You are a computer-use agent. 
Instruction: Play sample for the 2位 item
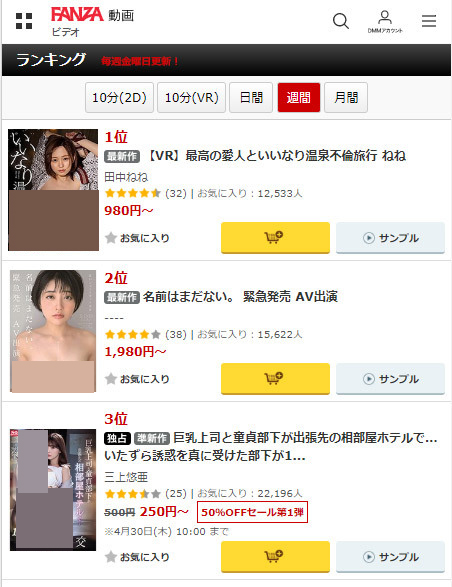pyautogui.click(x=390, y=378)
